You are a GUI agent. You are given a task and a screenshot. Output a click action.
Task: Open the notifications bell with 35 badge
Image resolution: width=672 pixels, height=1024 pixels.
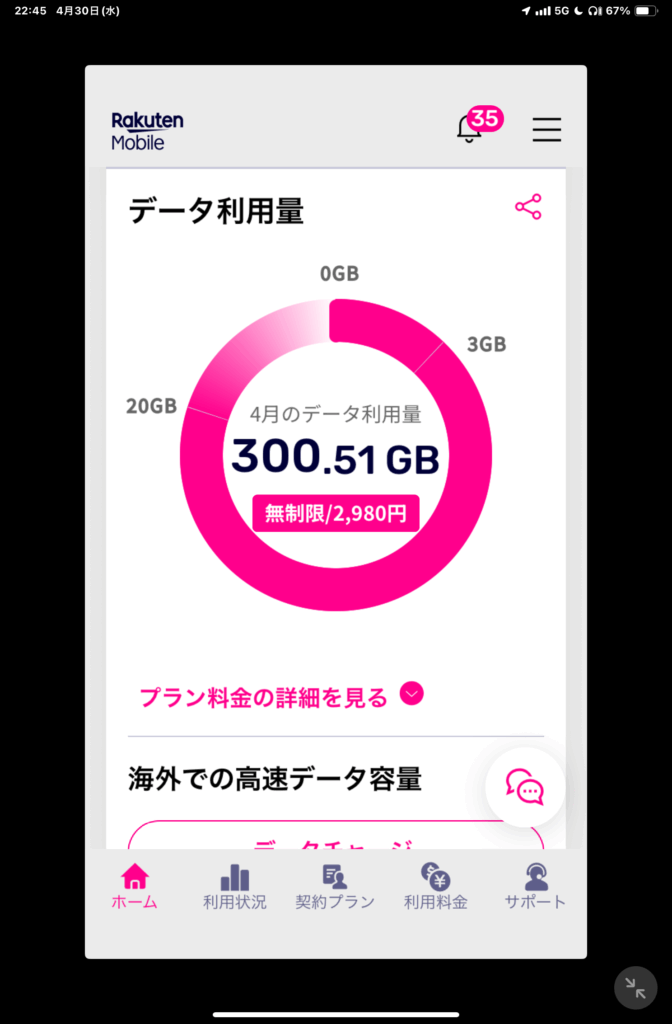pos(470,130)
